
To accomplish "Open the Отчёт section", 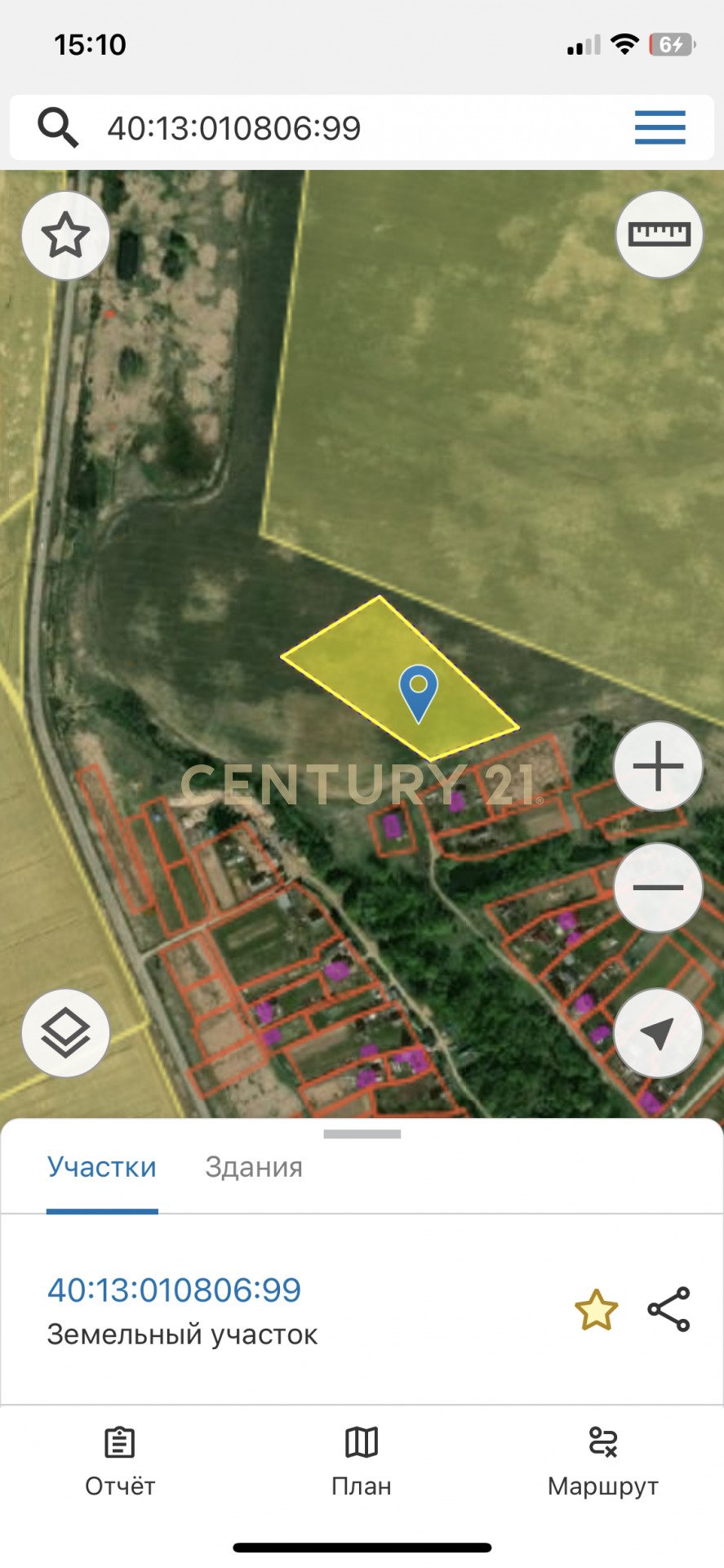I will point(120,1463).
